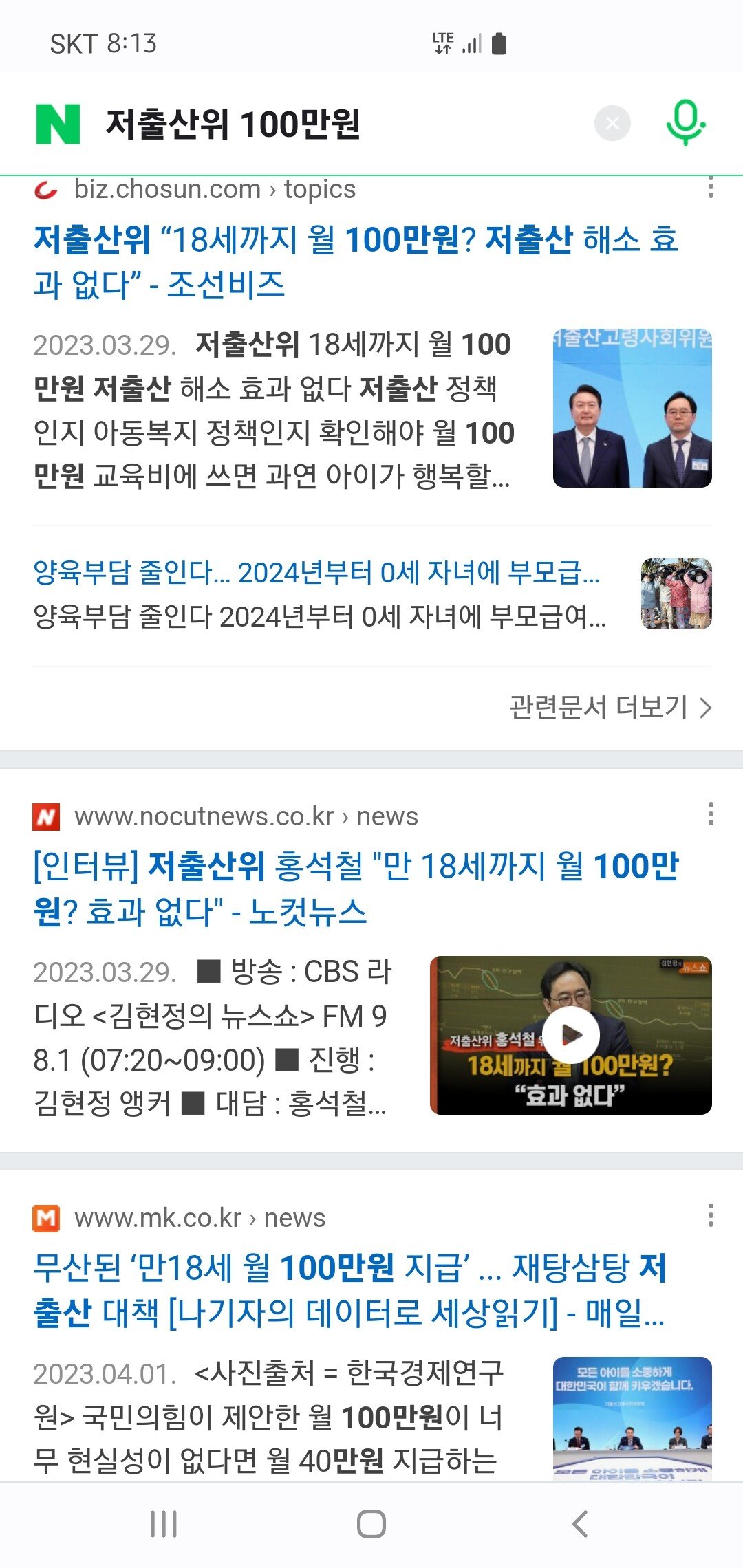Start voice search with the microphone

click(685, 123)
